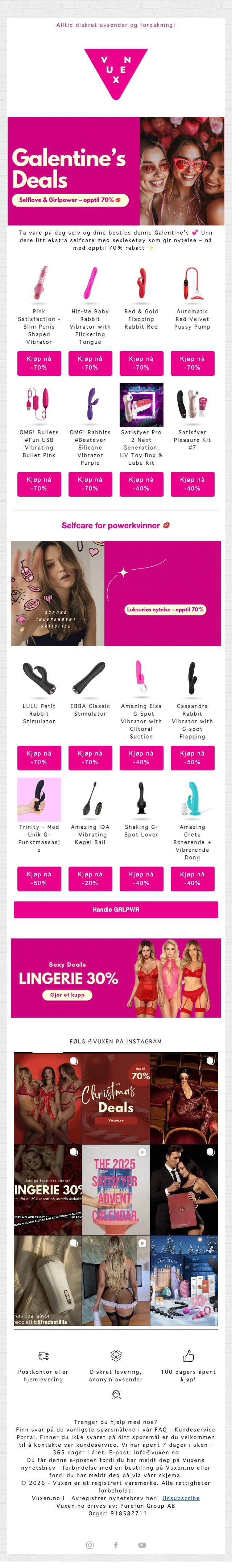
Task: Tap Kjøp nå under Hit-Me Baby Rabbit
Action: pos(90,363)
